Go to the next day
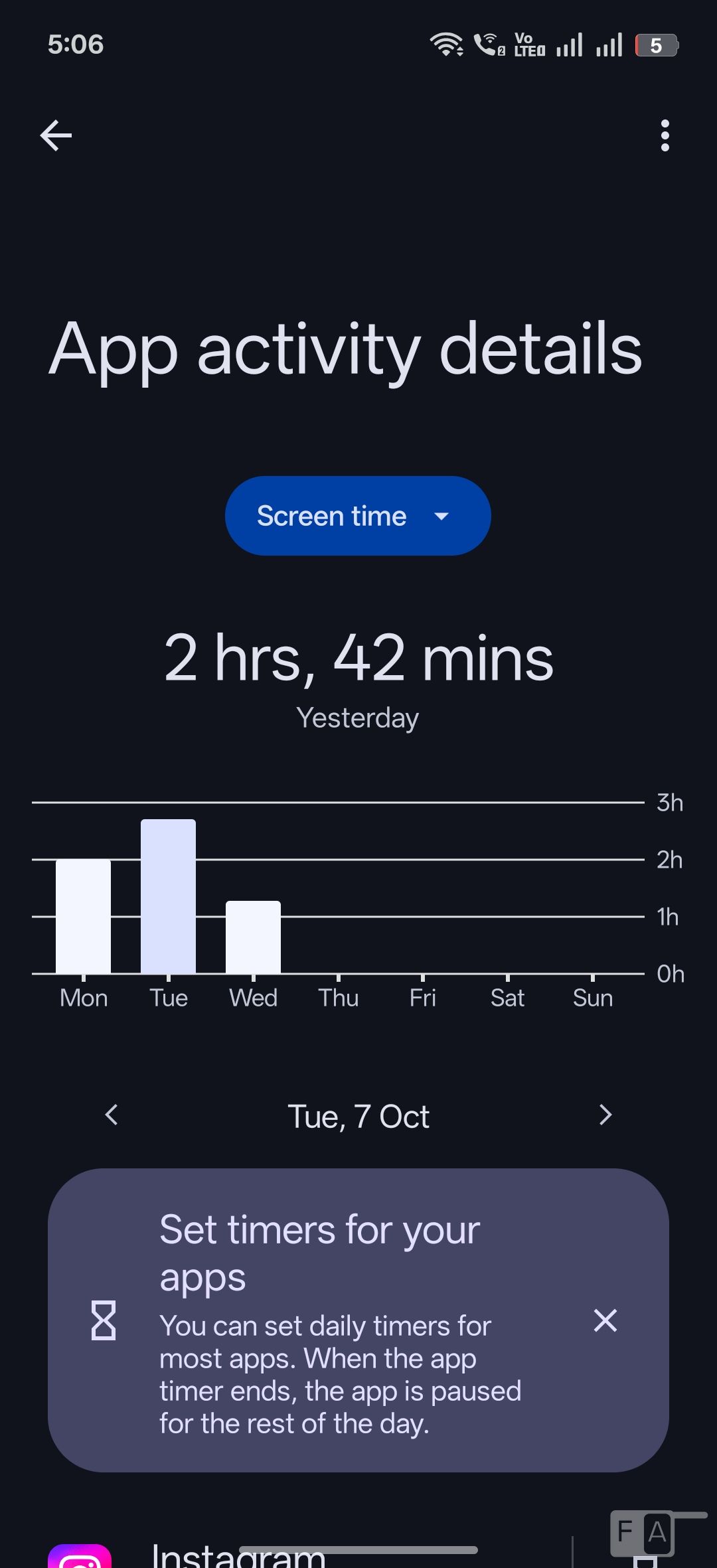717x1568 pixels. tap(605, 1115)
